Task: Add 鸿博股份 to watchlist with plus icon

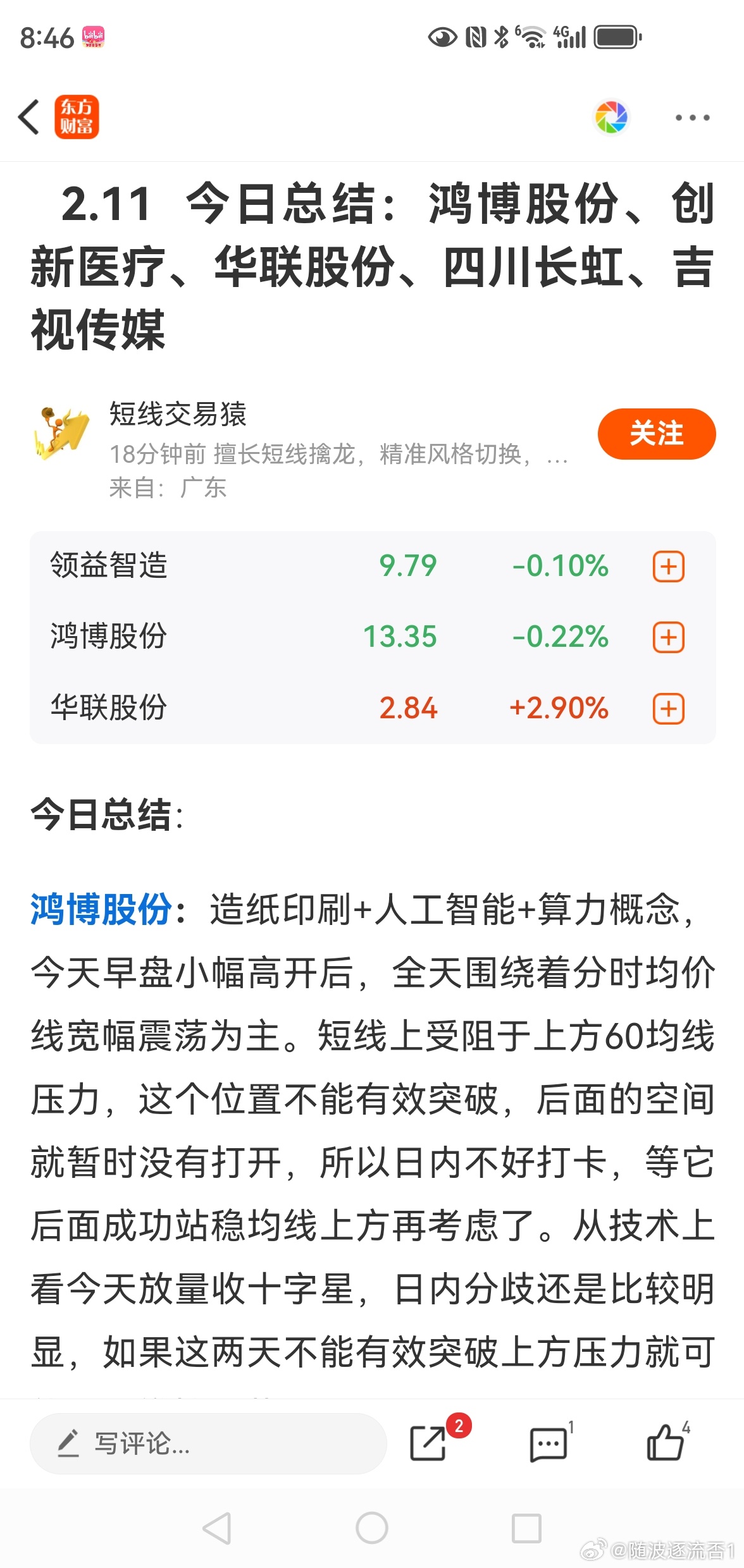Action: click(x=668, y=637)
